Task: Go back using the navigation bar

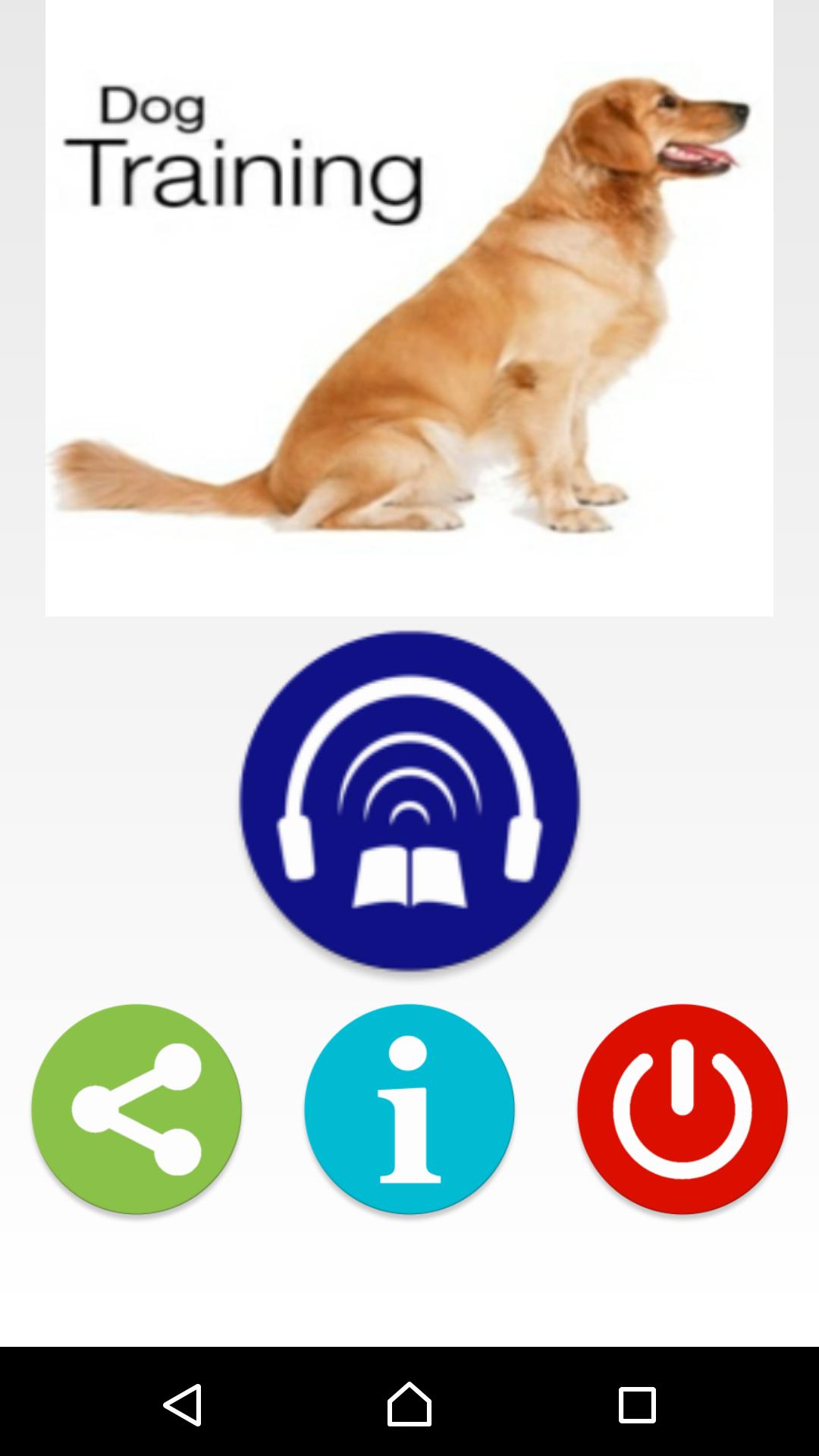Action: 183,1404
